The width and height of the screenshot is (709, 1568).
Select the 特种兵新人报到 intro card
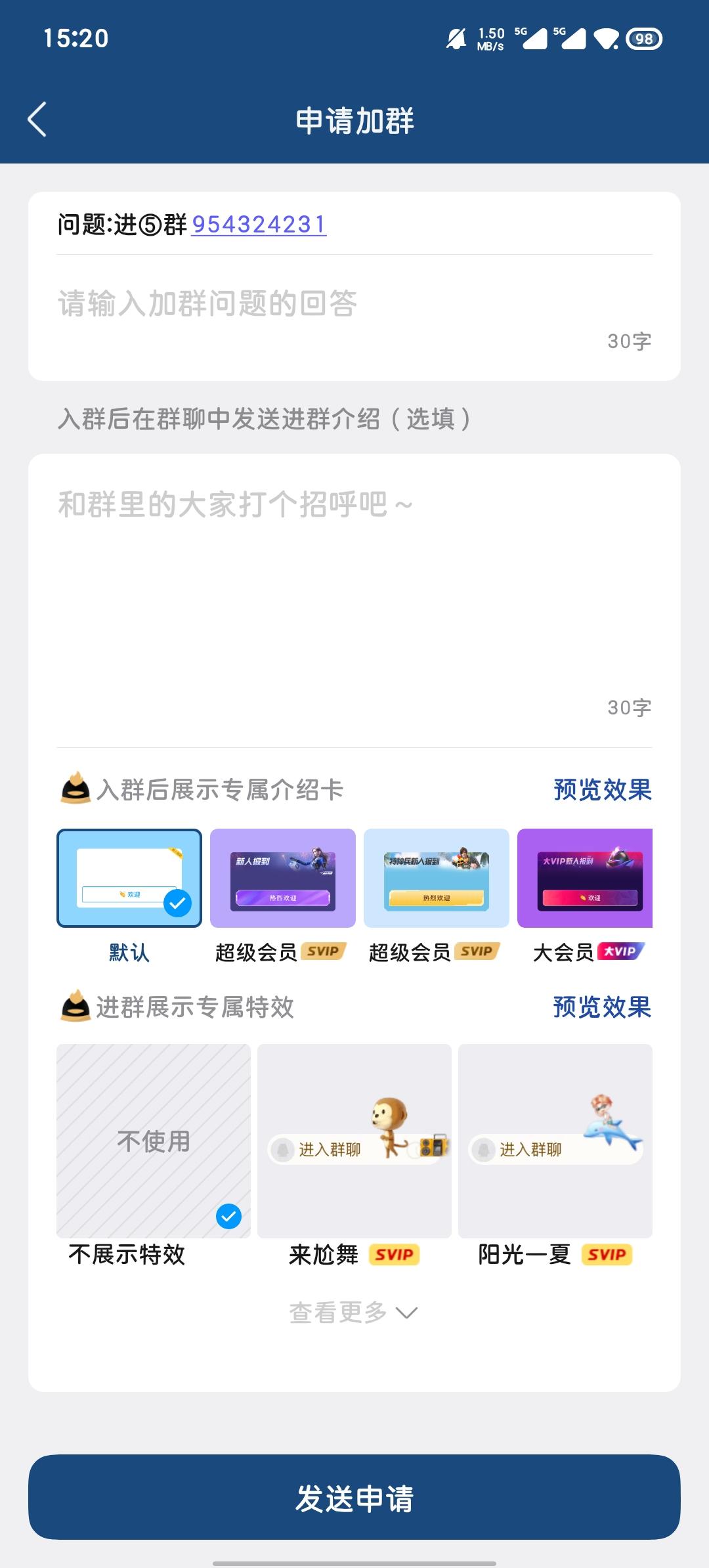click(437, 878)
